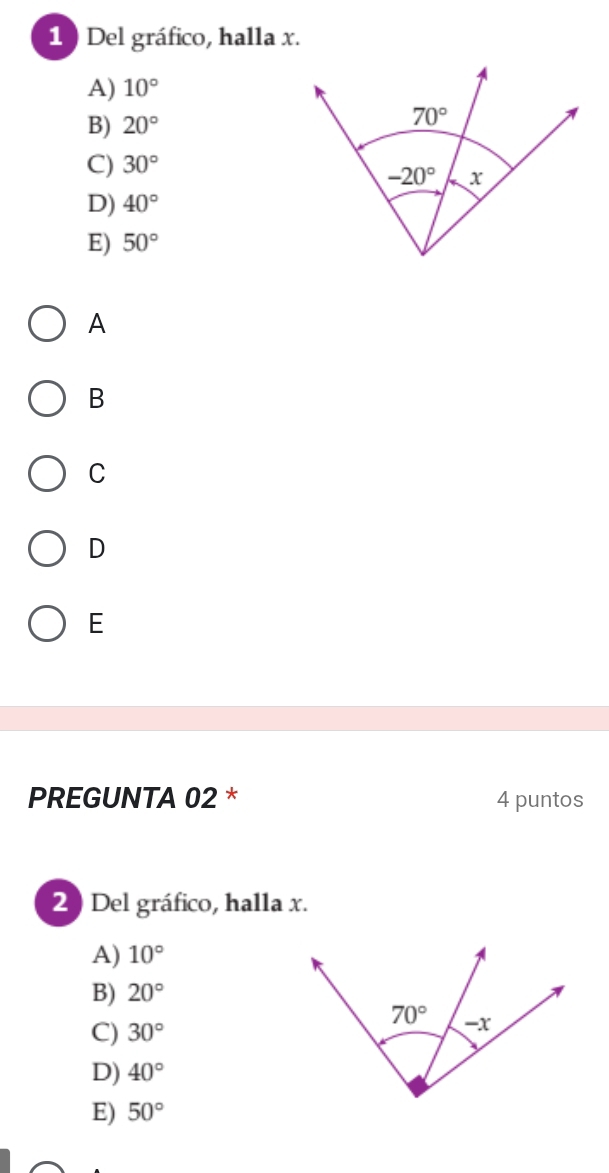Viewport: 609px width, 1173px height.
Task: Select answer A for question 1
Action: pos(46,324)
